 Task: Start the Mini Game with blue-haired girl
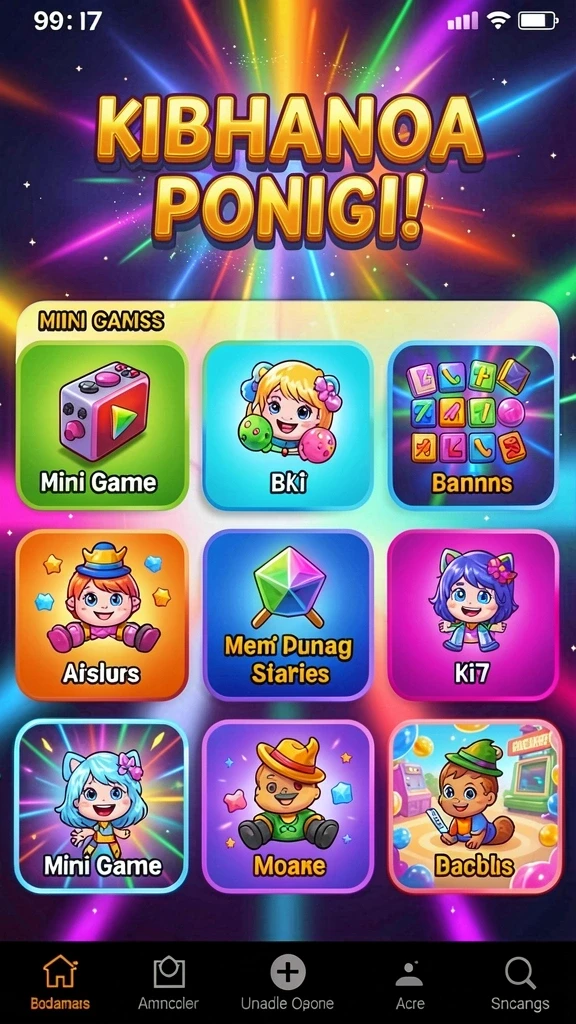(x=101, y=806)
